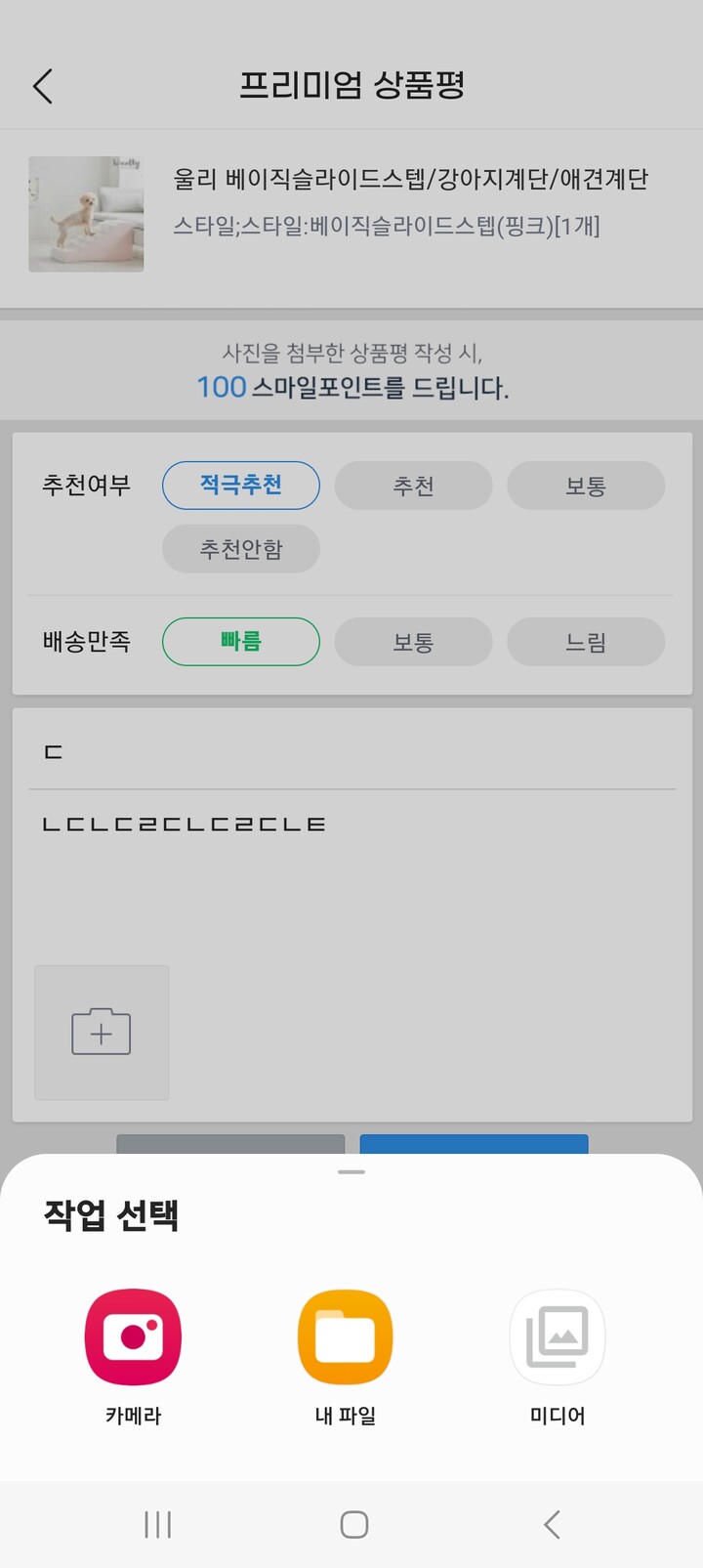
Task: Open 내 파일 file picker
Action: coord(345,1336)
